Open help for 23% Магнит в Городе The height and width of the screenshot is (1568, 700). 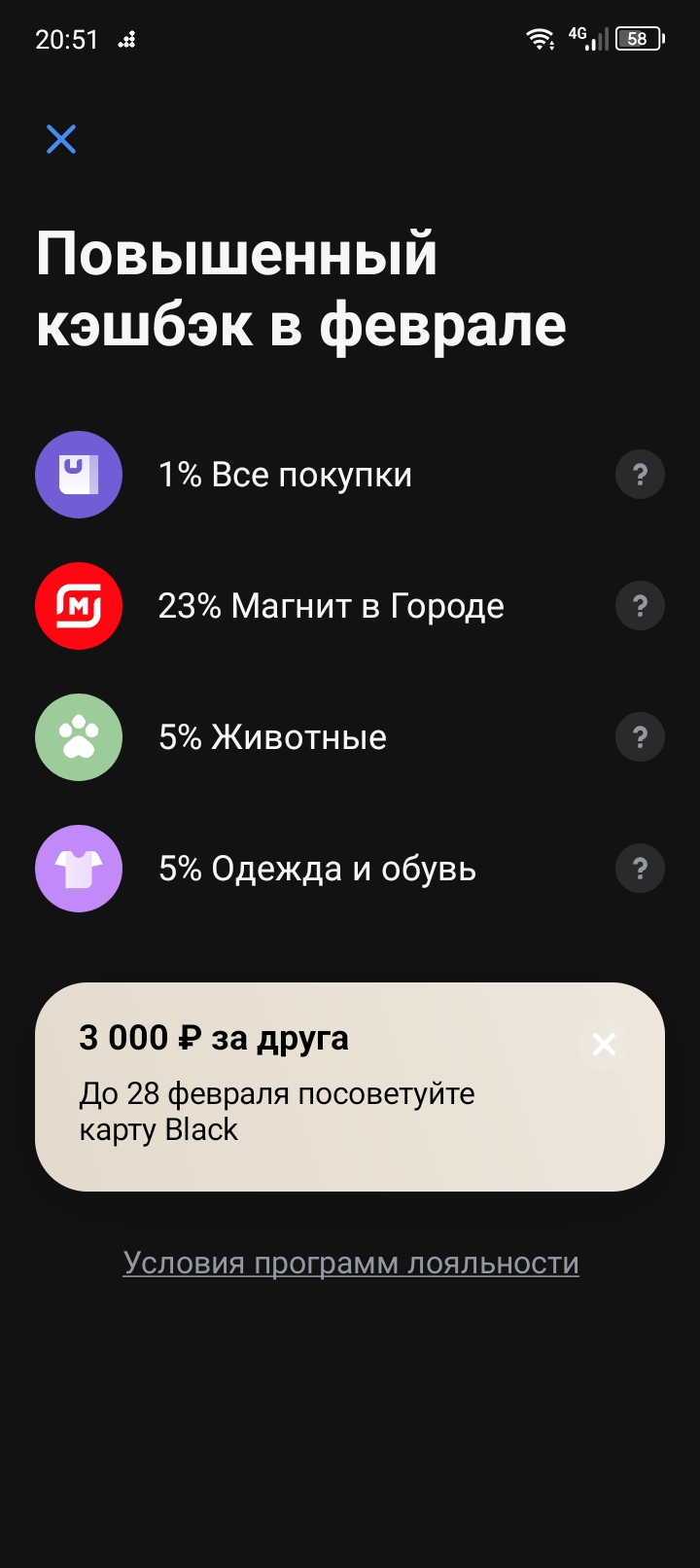[x=640, y=606]
